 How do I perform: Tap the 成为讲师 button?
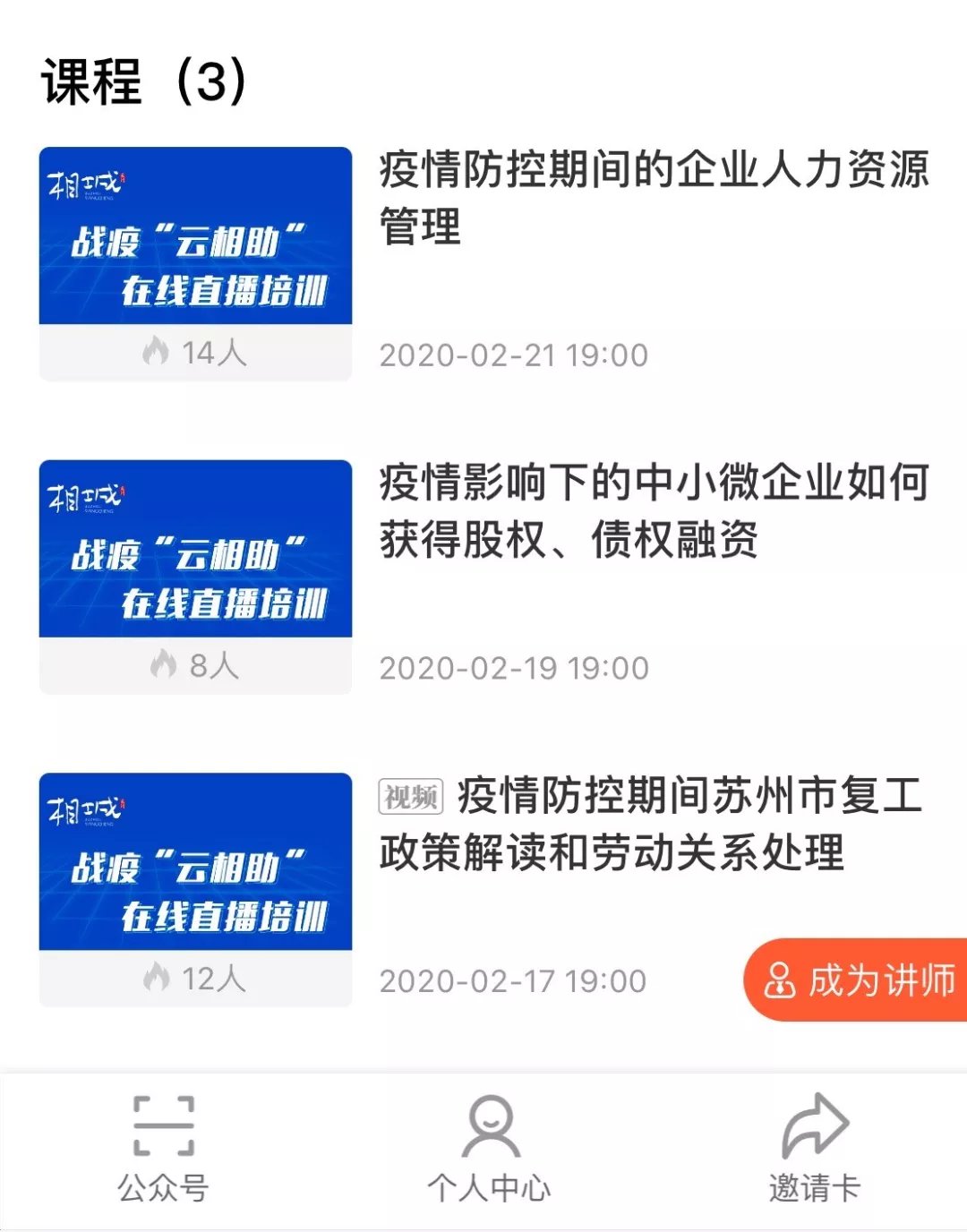point(858,980)
